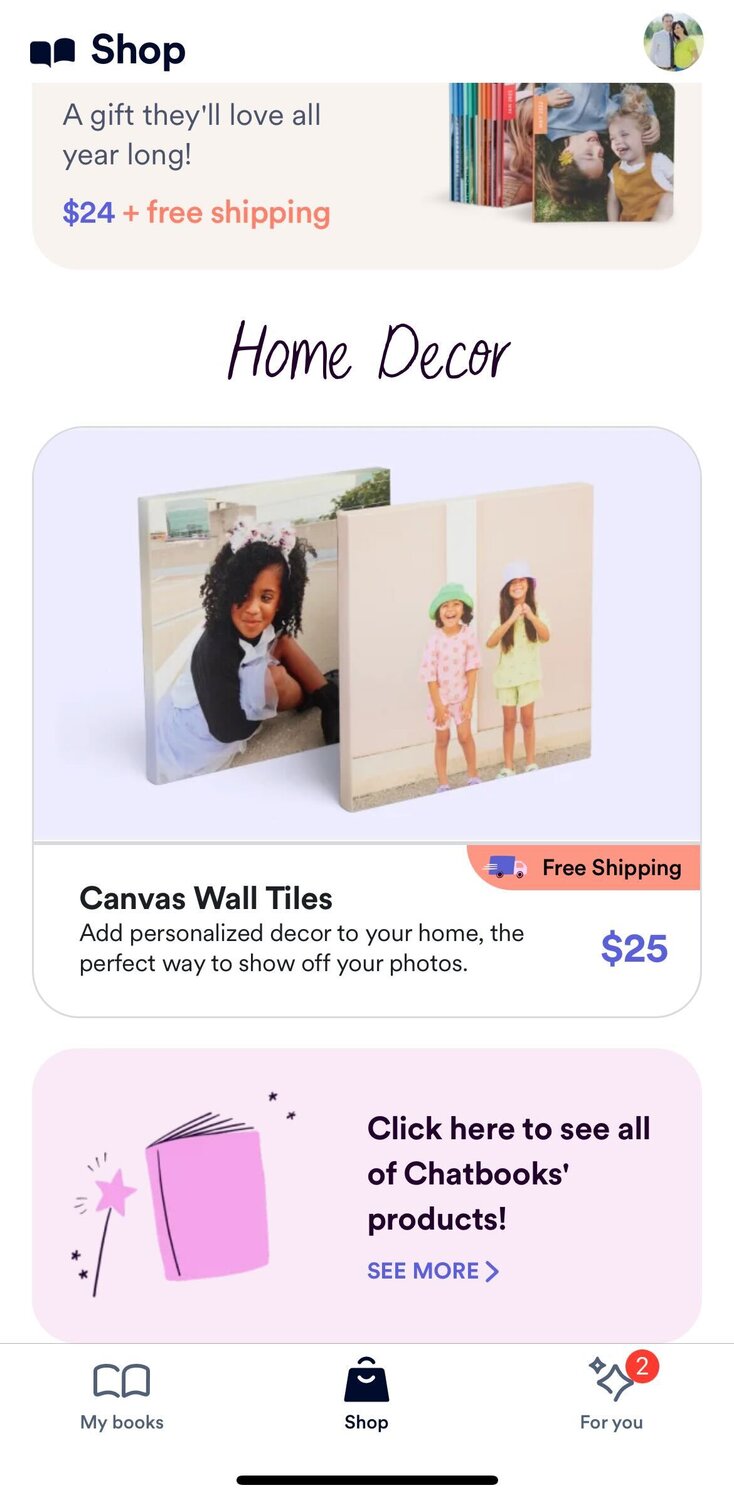
Task: Open the profile photo avatar
Action: point(673,42)
